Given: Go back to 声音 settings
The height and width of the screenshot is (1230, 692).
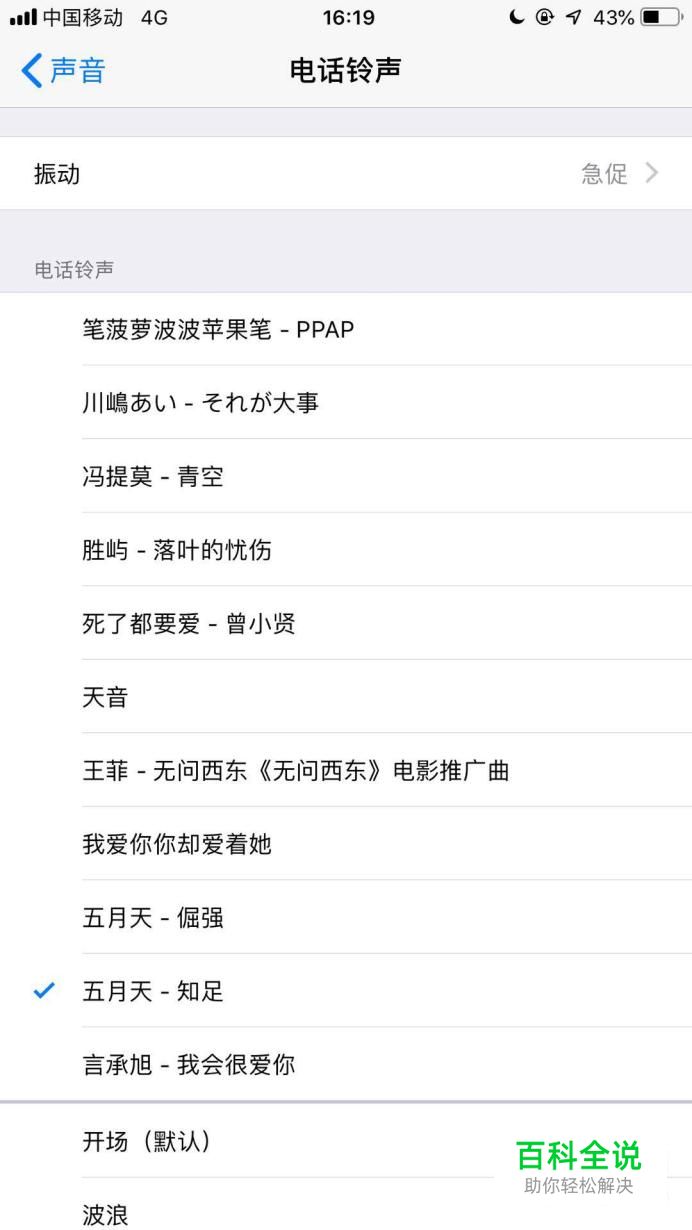Looking at the screenshot, I should click(x=63, y=71).
